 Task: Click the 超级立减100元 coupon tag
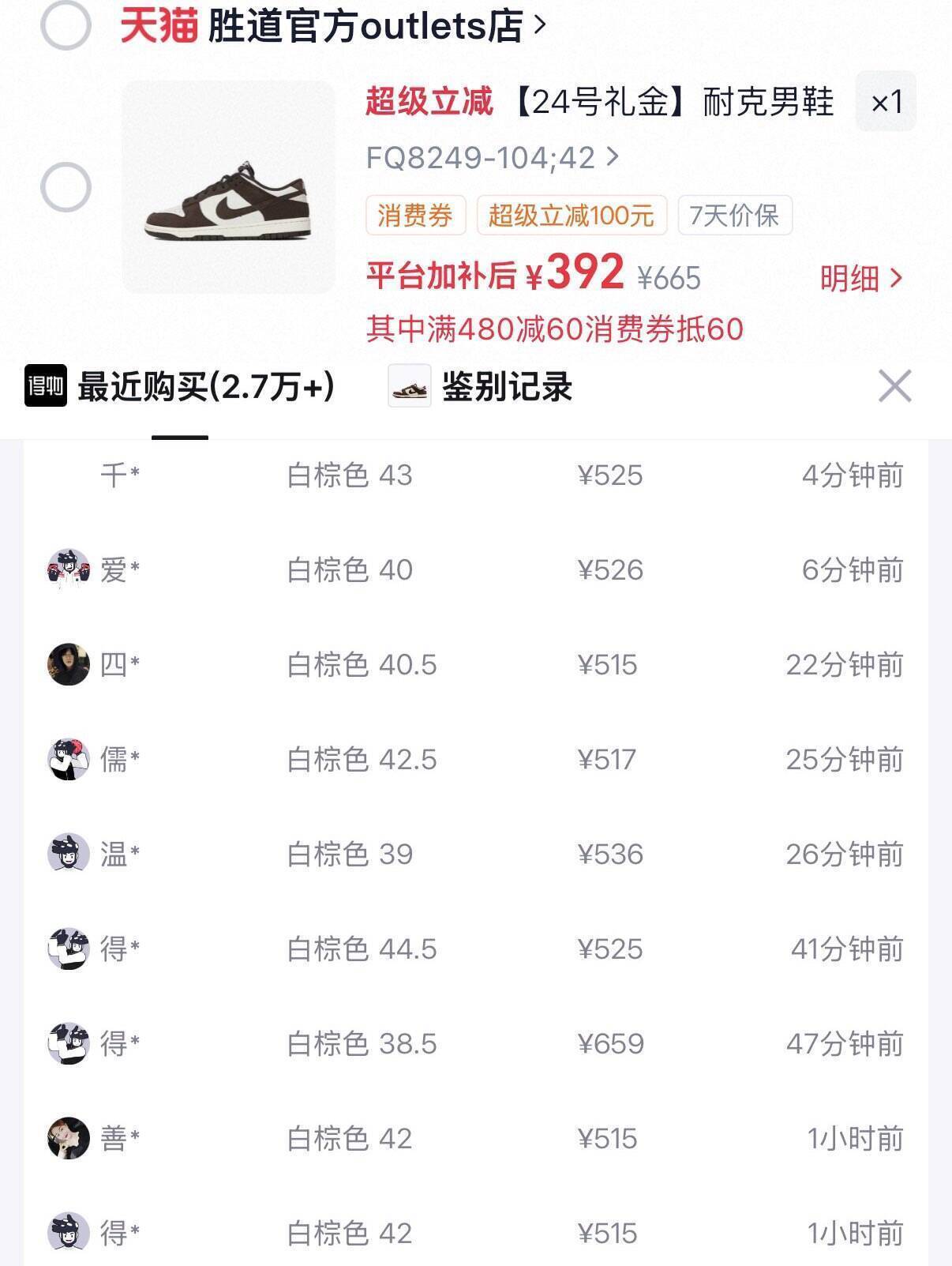pyautogui.click(x=573, y=216)
